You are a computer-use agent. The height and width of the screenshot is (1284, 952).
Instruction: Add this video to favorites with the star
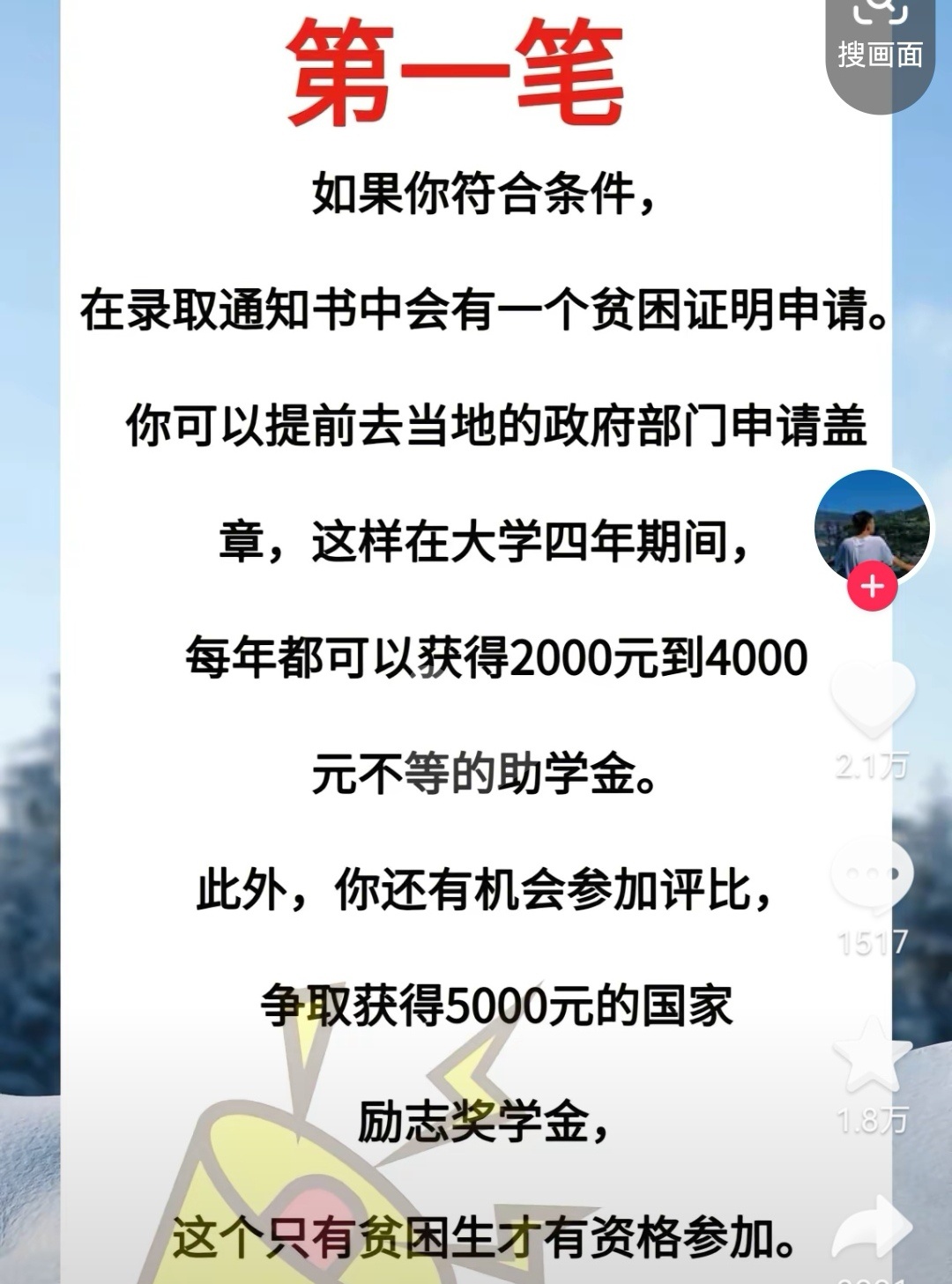click(872, 1054)
